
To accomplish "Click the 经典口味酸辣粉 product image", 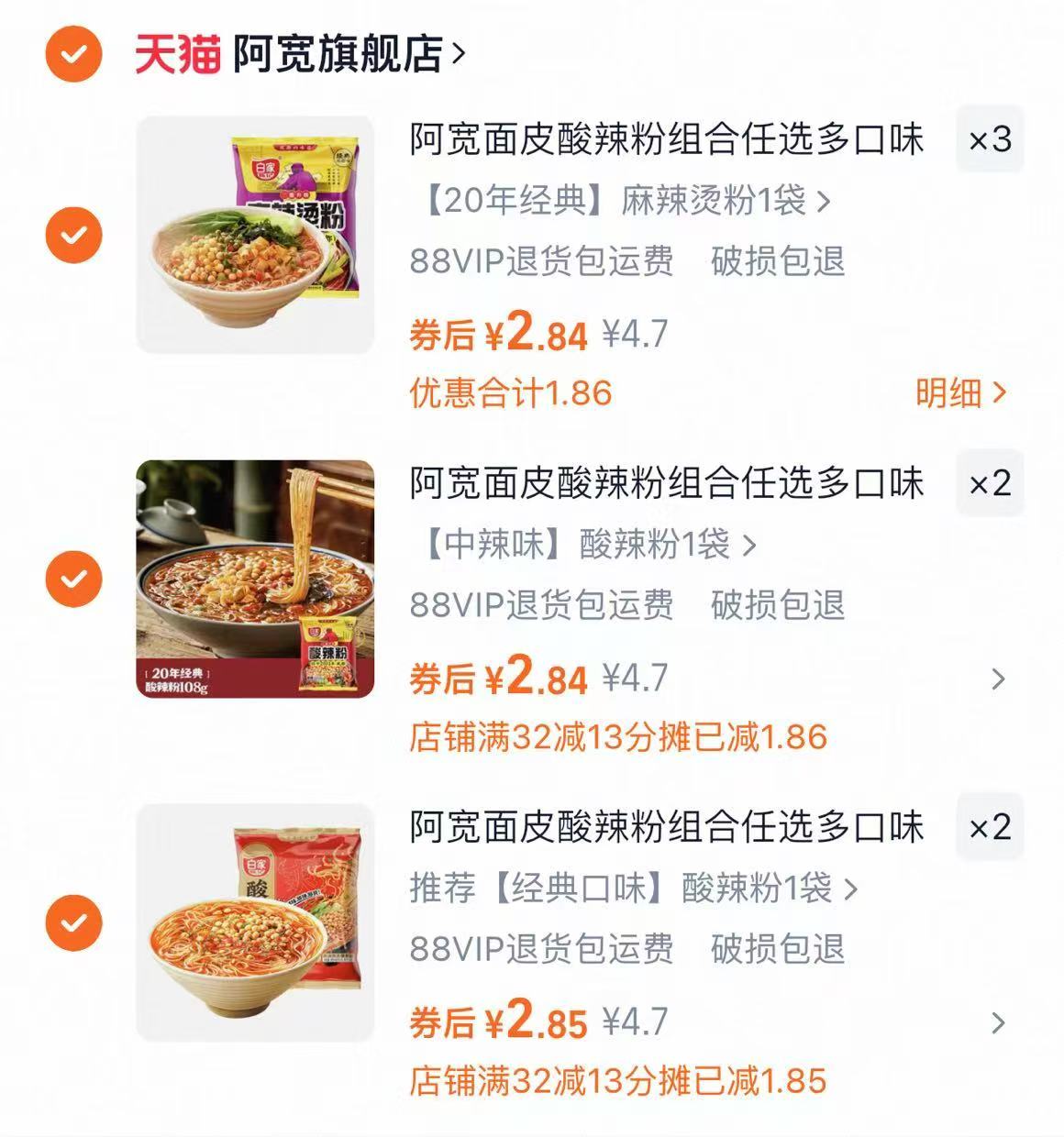I will pos(254,922).
